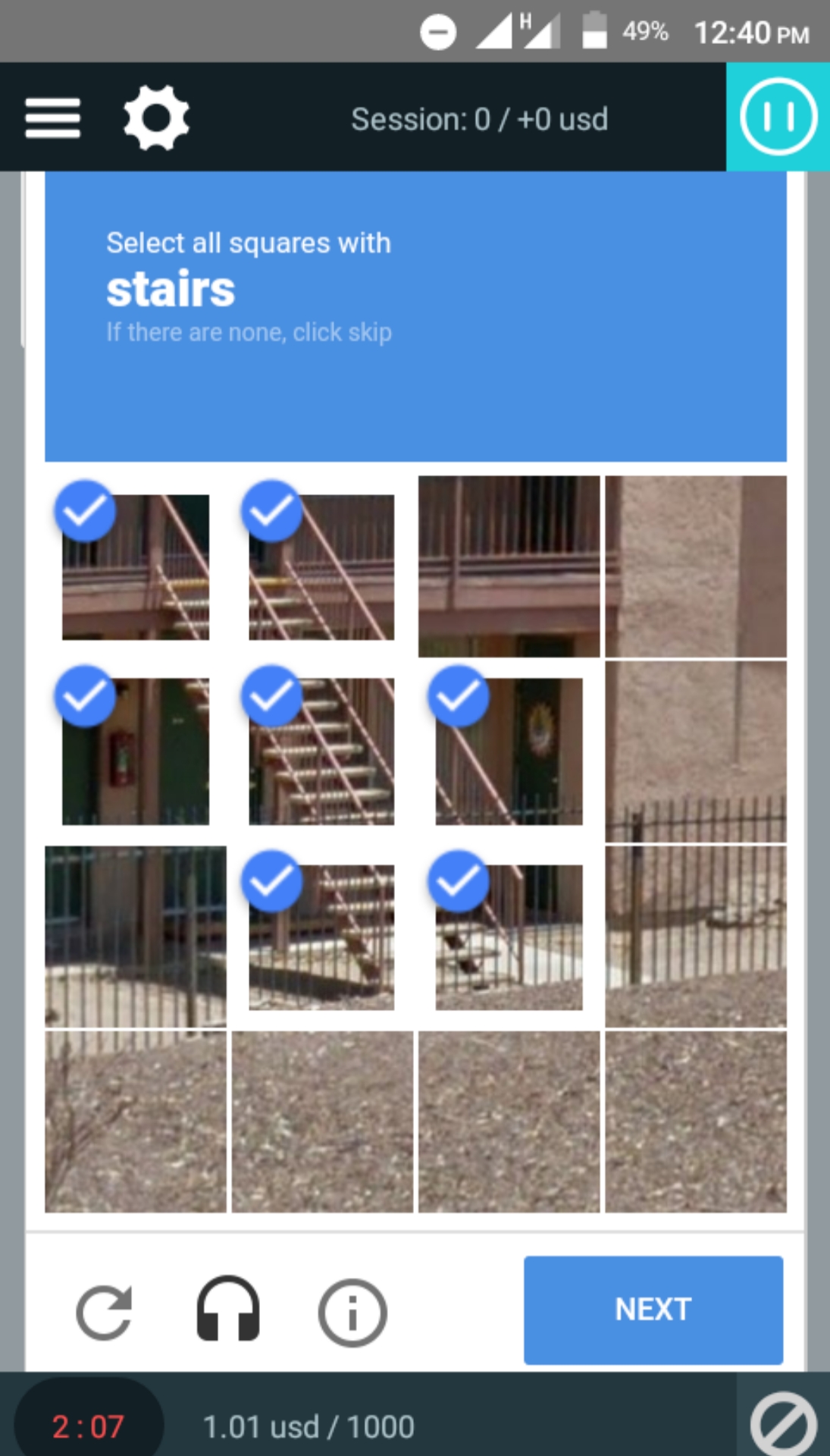Open the hamburger drawer menu
Screen dimensions: 830x1456
52,118
